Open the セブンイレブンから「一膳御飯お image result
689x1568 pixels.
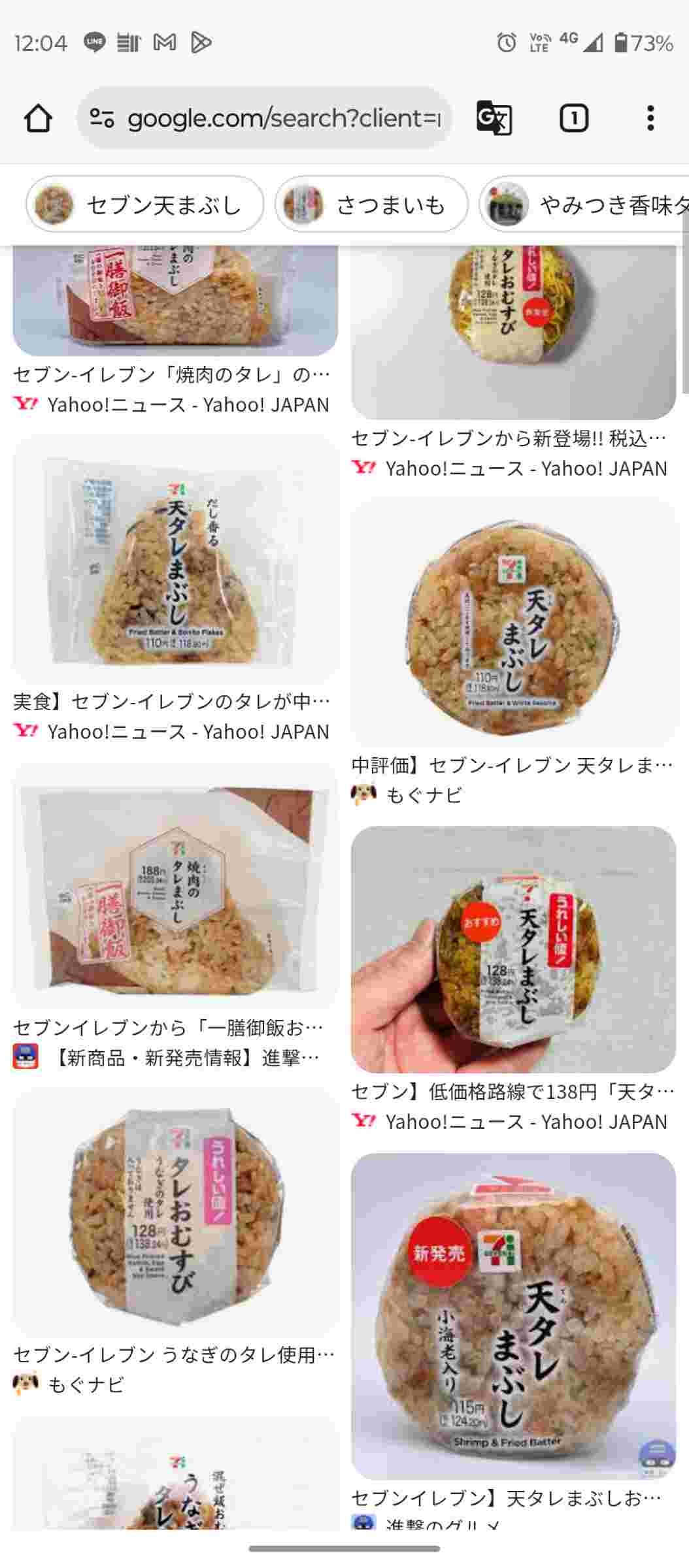[175, 885]
